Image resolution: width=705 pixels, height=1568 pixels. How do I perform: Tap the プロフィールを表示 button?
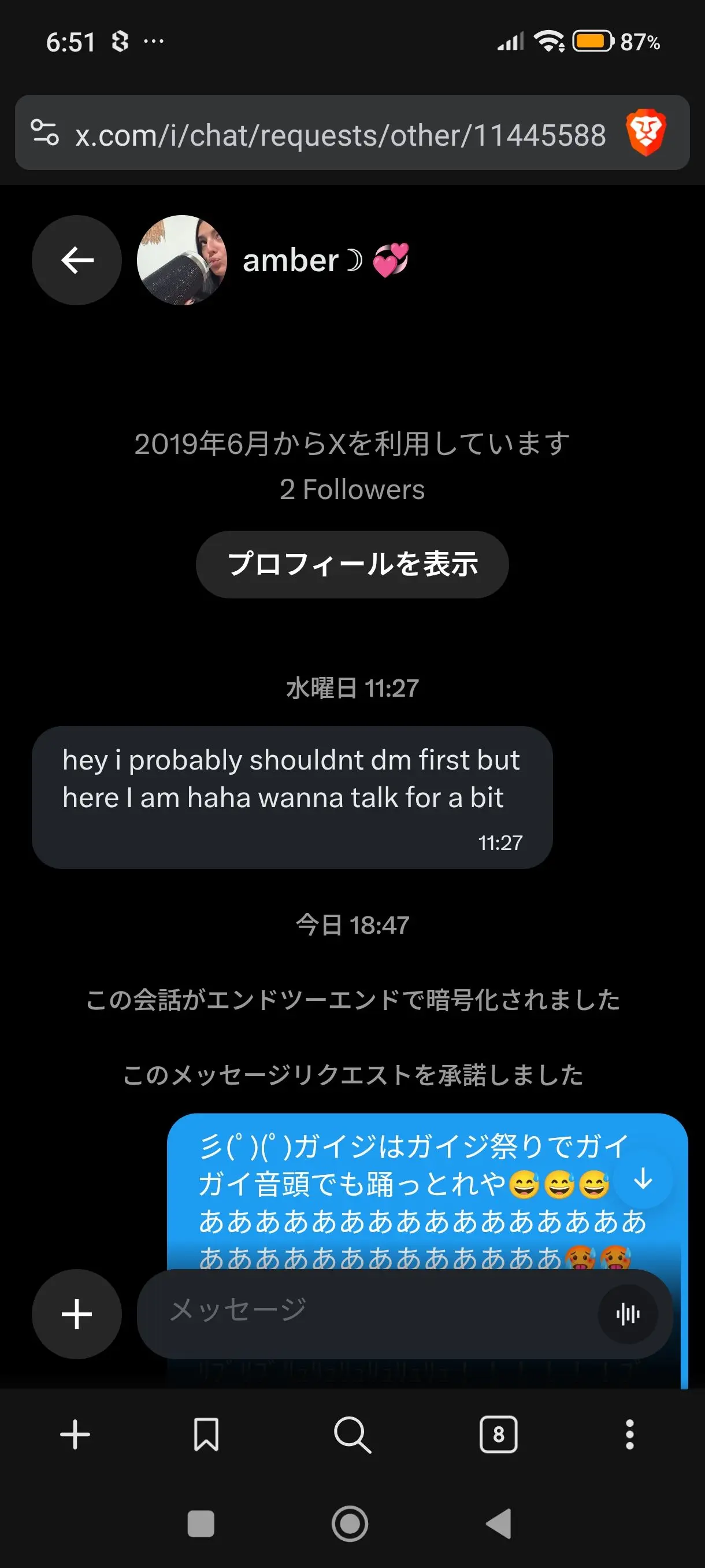(x=352, y=564)
